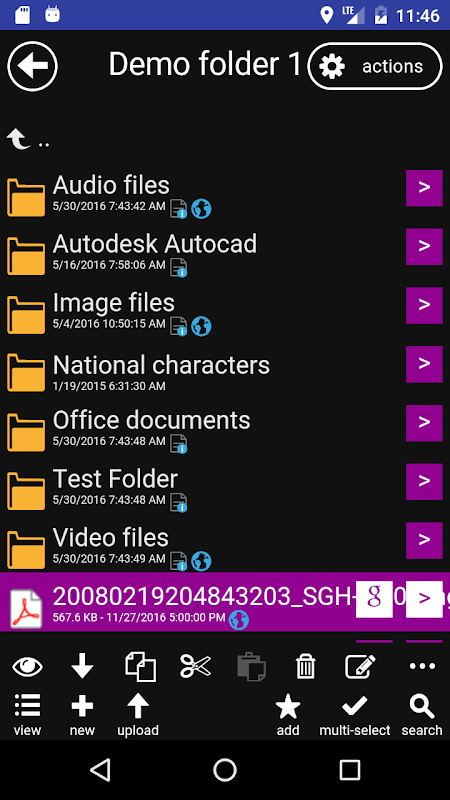
Task: Enable multi-select mode
Action: click(x=355, y=715)
